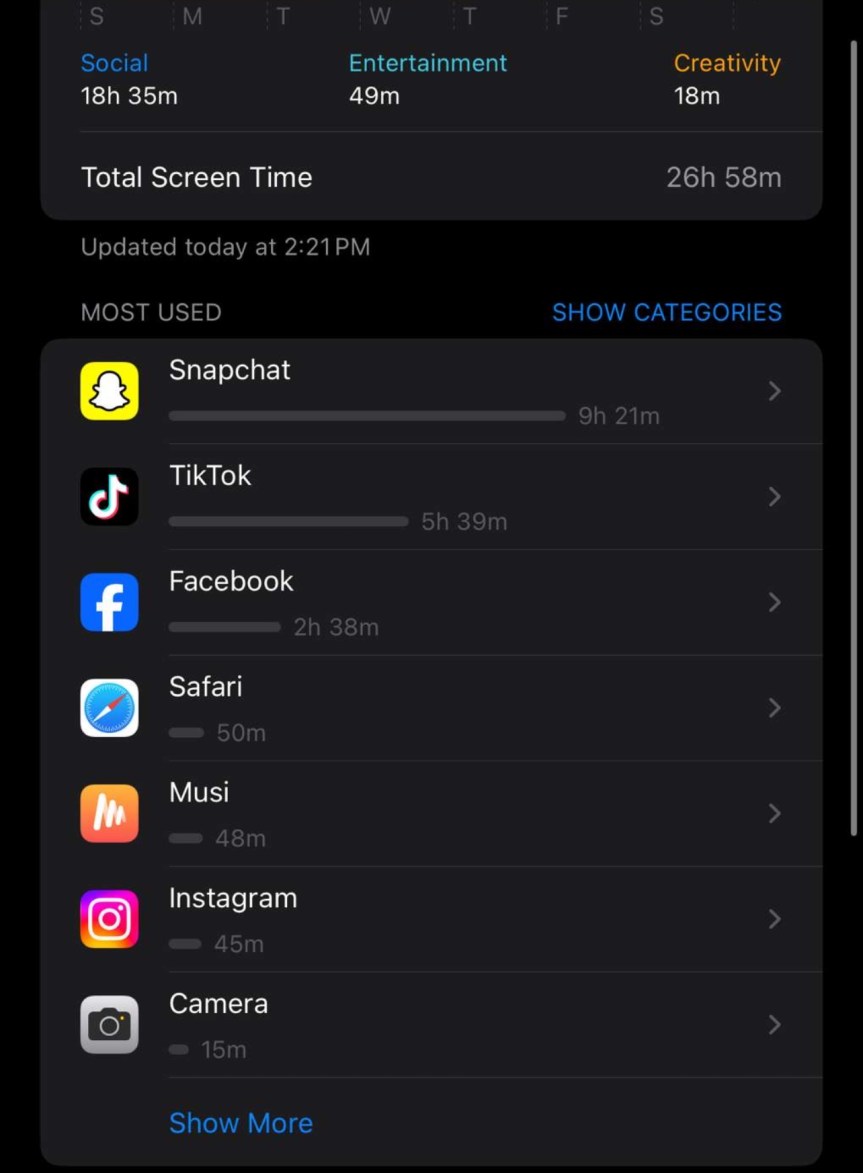Open the Snapchat app icon
Viewport: 863px width, 1173px height.
(109, 390)
